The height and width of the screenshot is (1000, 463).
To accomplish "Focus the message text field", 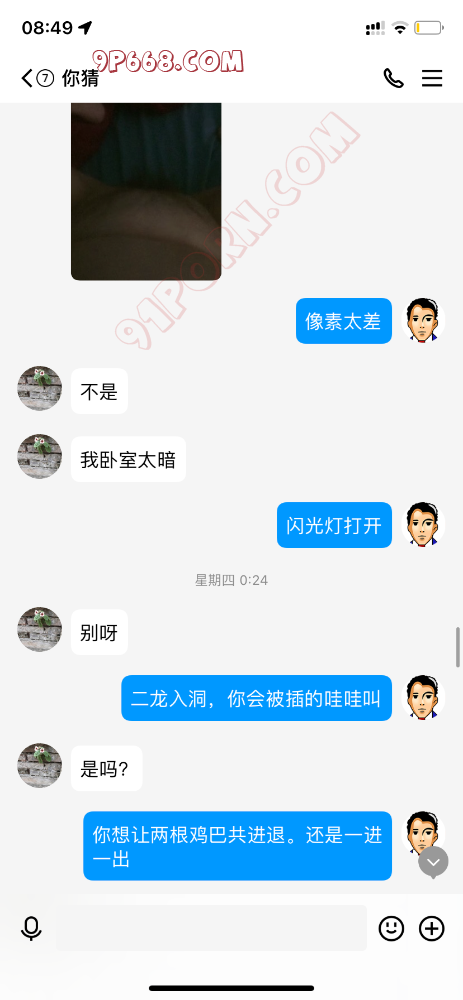I will click(x=211, y=928).
